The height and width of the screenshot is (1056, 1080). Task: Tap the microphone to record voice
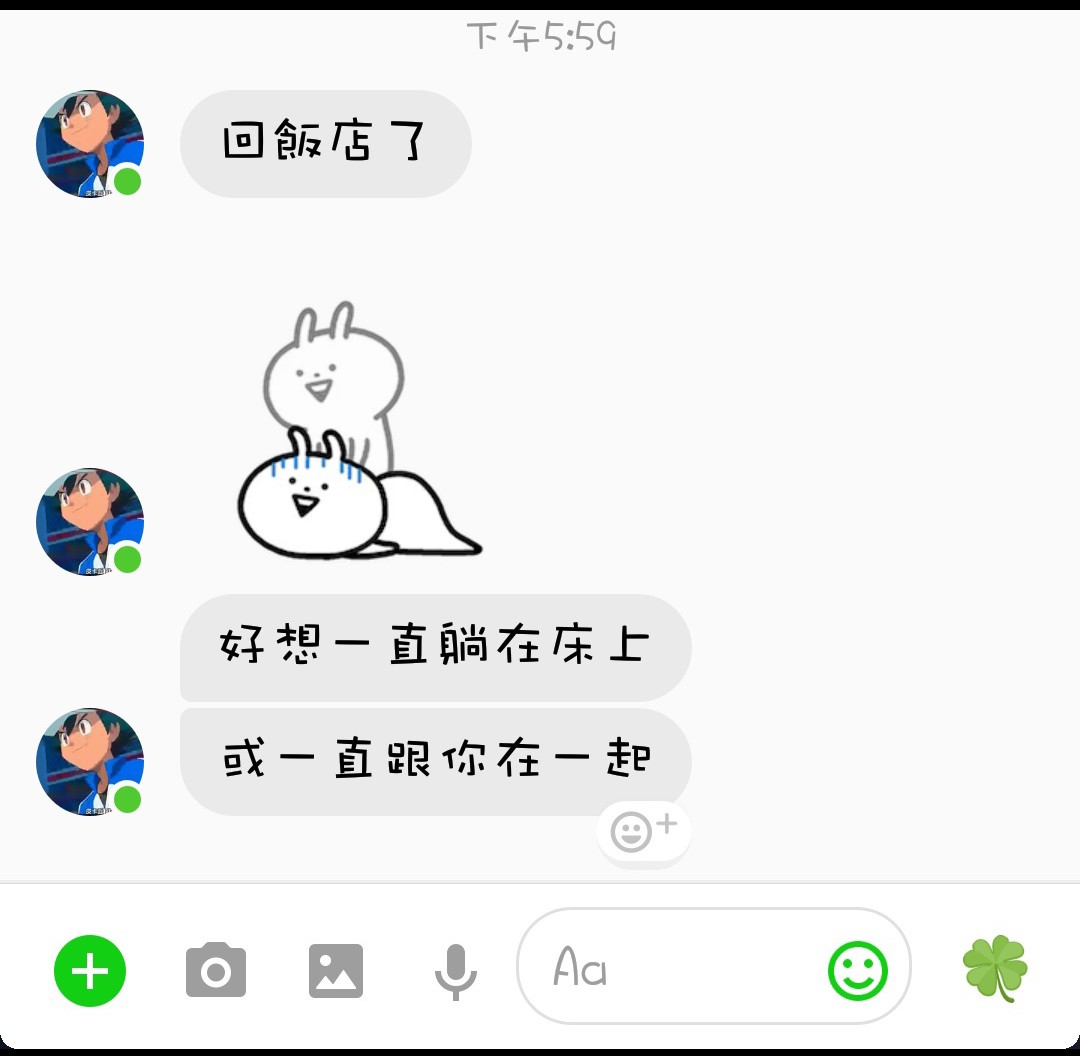[x=455, y=970]
